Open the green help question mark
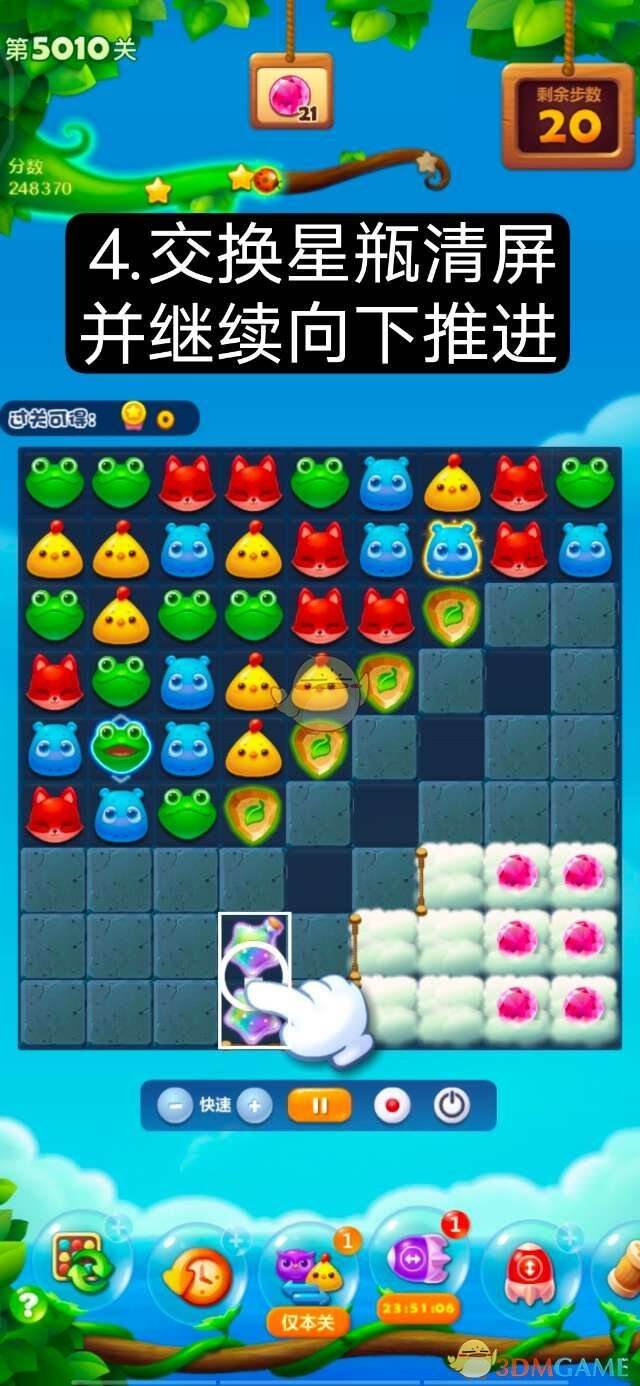 [29, 1305]
